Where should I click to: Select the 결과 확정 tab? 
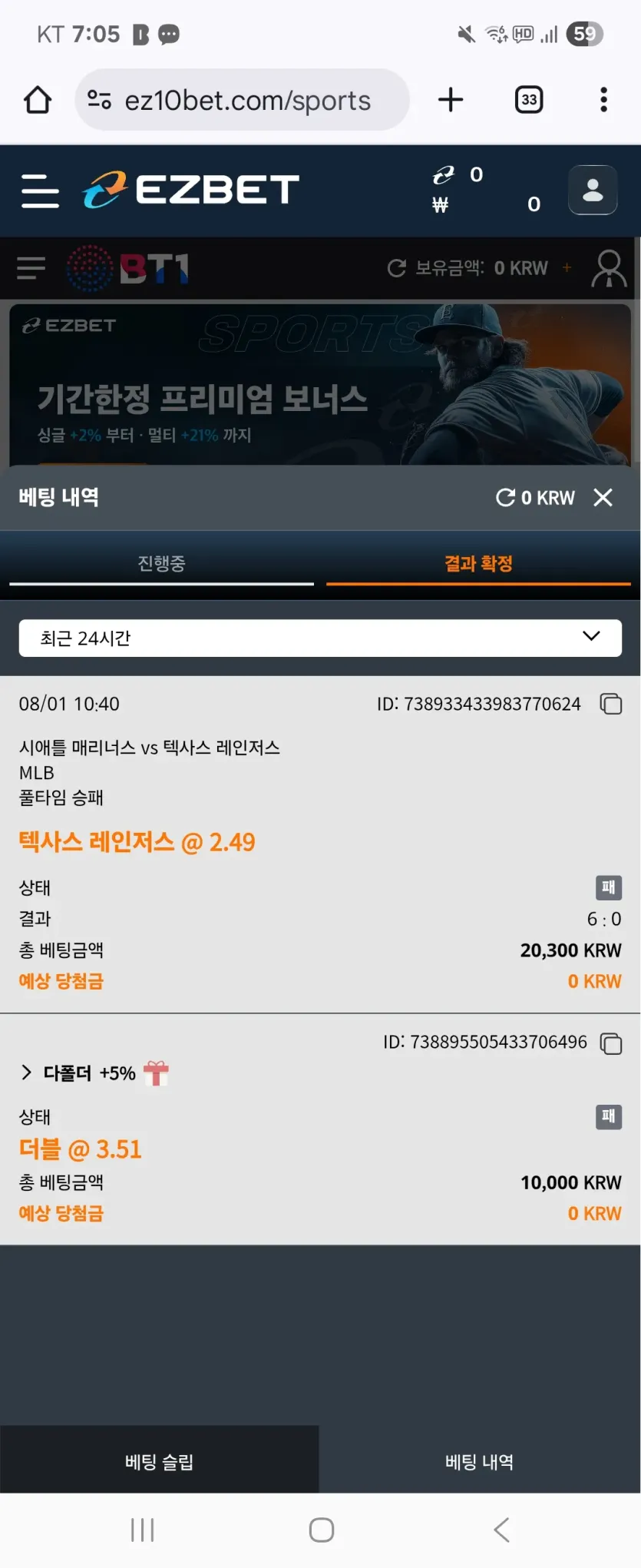tap(478, 564)
